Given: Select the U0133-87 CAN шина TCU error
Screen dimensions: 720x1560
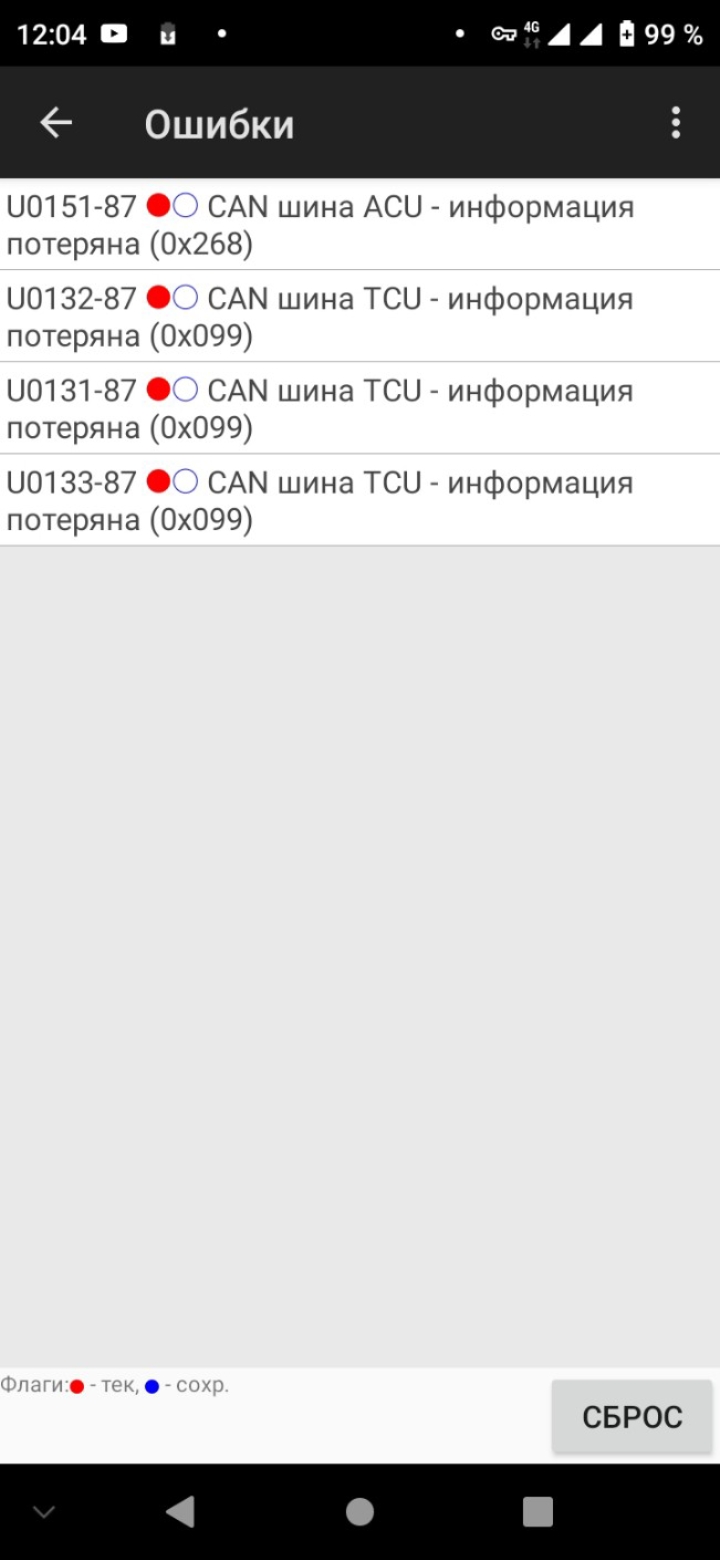Looking at the screenshot, I should click(x=360, y=501).
